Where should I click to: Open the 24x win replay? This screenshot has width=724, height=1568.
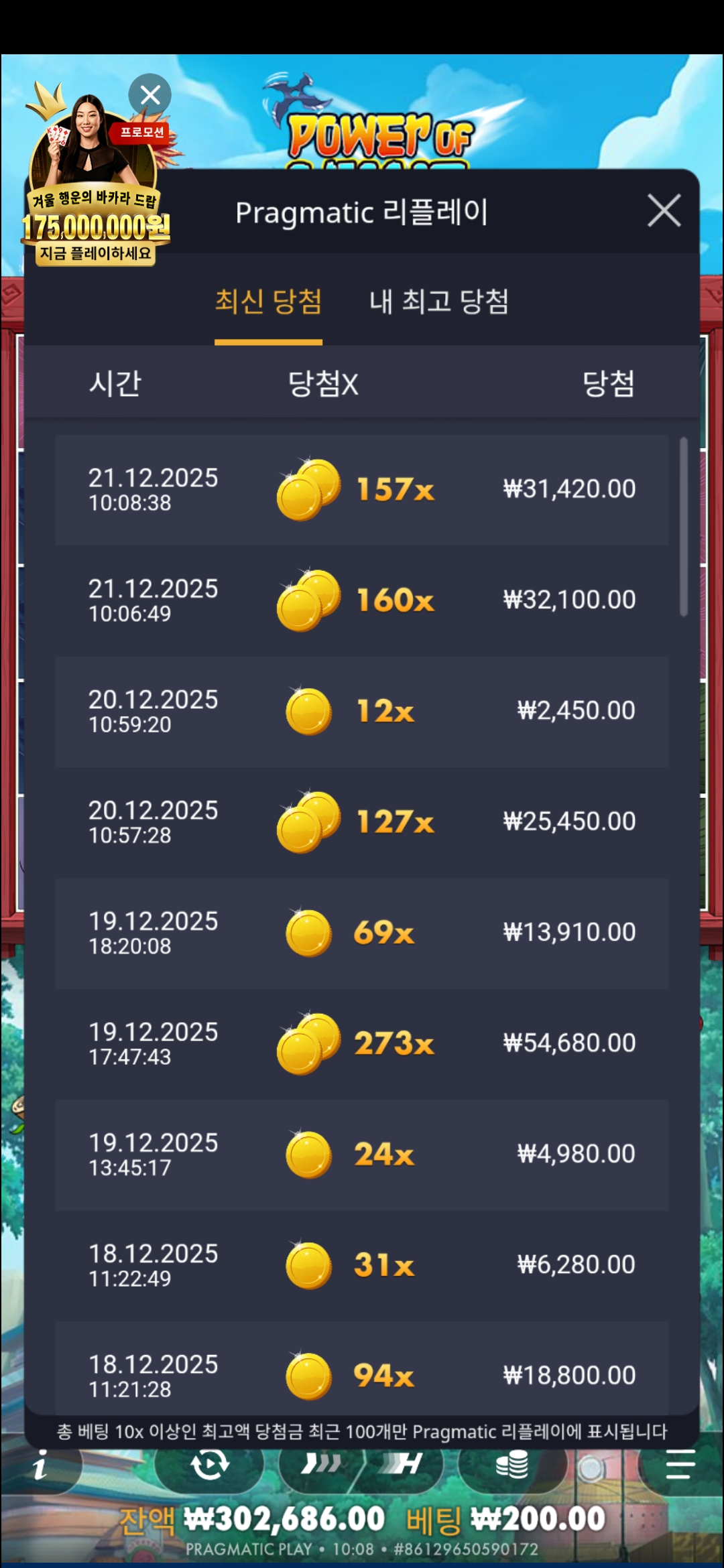coord(362,1155)
